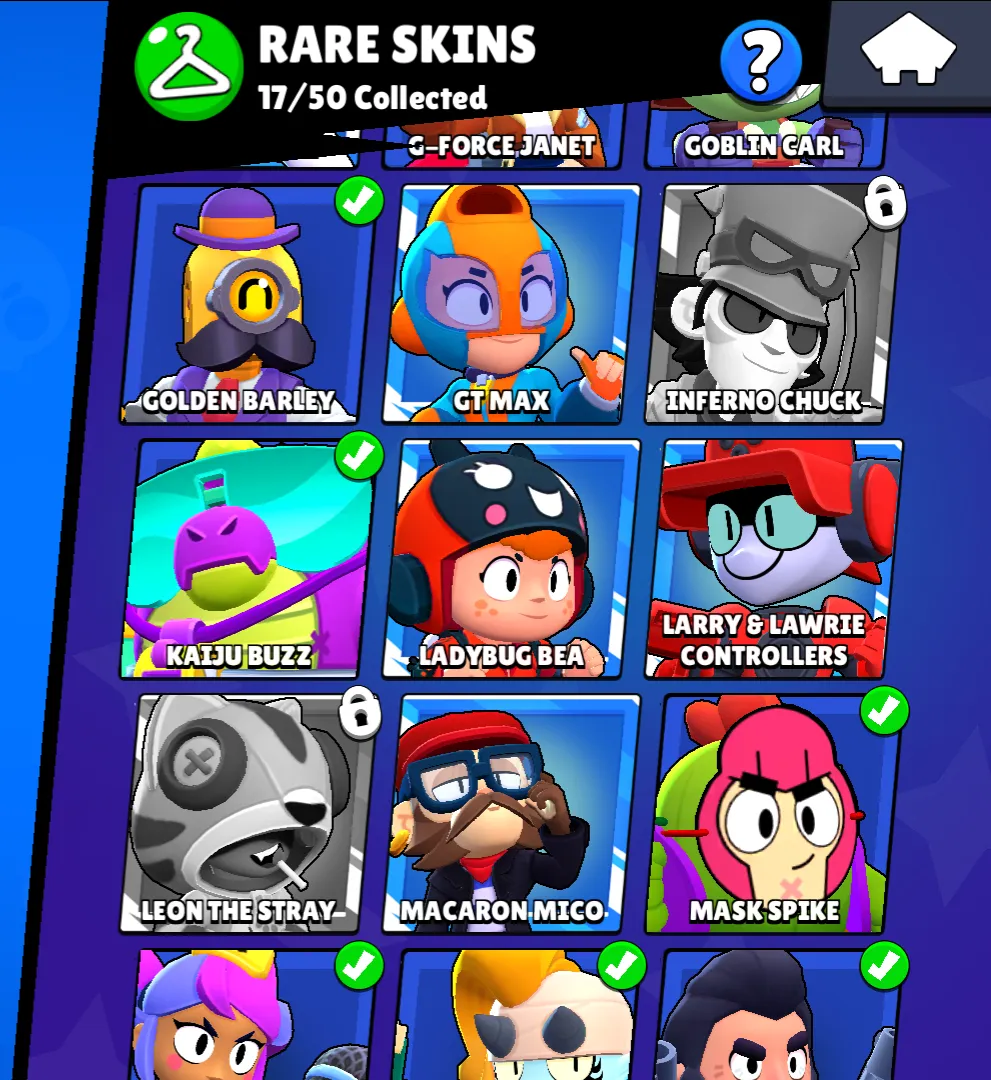Image resolution: width=991 pixels, height=1080 pixels.
Task: View the Ladybug Bea skin
Action: [x=511, y=558]
